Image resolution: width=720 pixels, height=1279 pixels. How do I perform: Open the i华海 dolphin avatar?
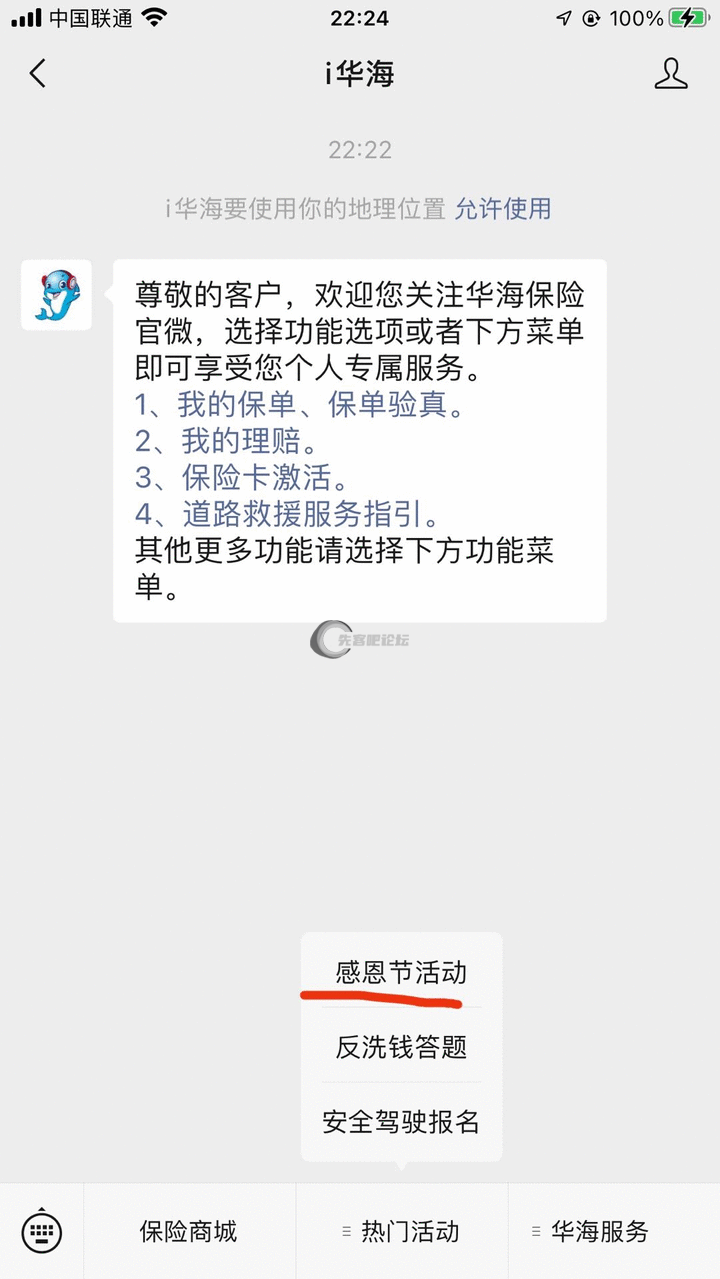[57, 295]
